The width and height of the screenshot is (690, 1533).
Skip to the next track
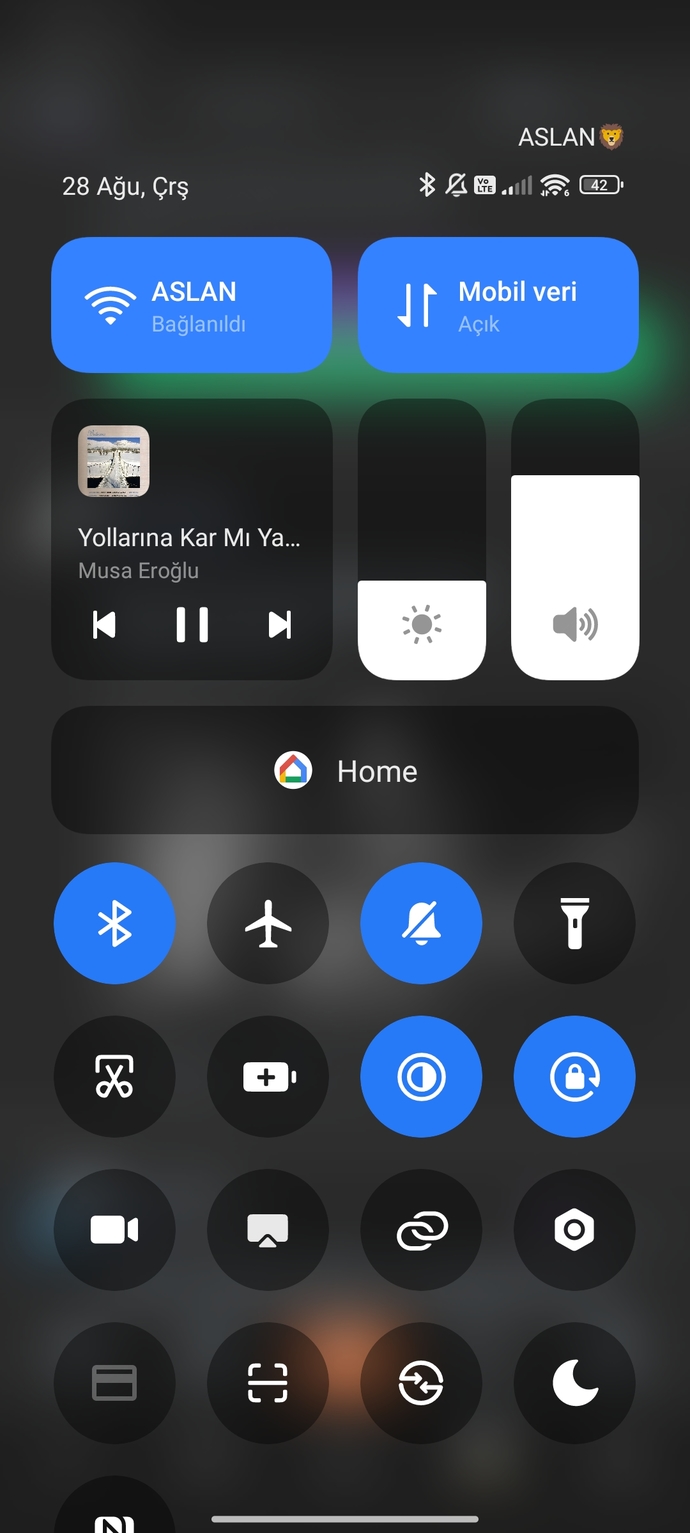(x=280, y=625)
